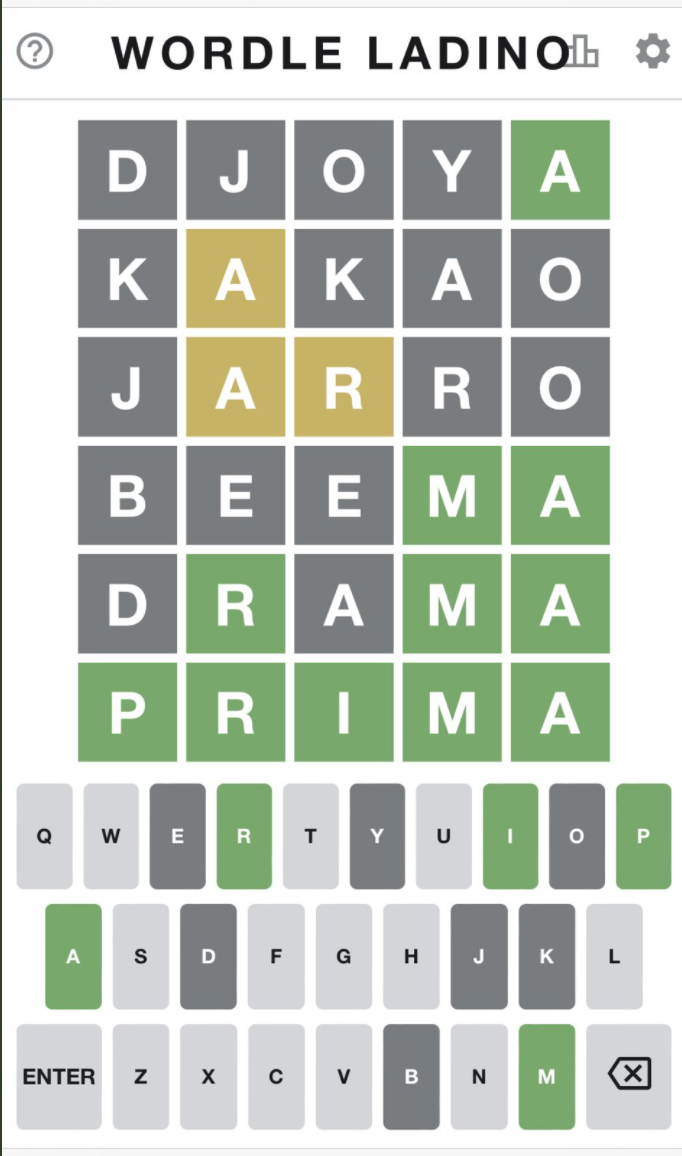Select the green A key
This screenshot has height=1156, width=682.
tap(73, 956)
